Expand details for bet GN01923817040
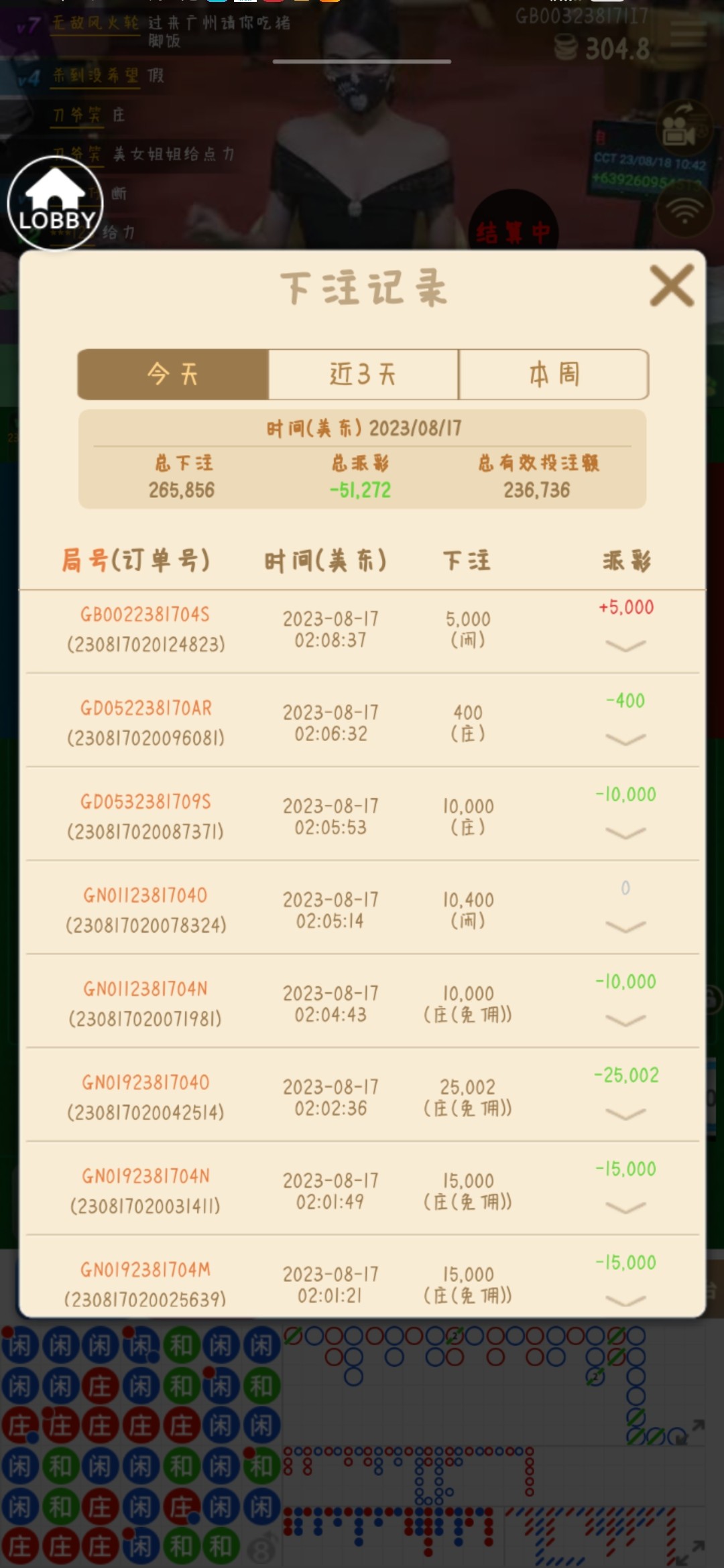This screenshot has height=1568, width=724. (x=625, y=1114)
